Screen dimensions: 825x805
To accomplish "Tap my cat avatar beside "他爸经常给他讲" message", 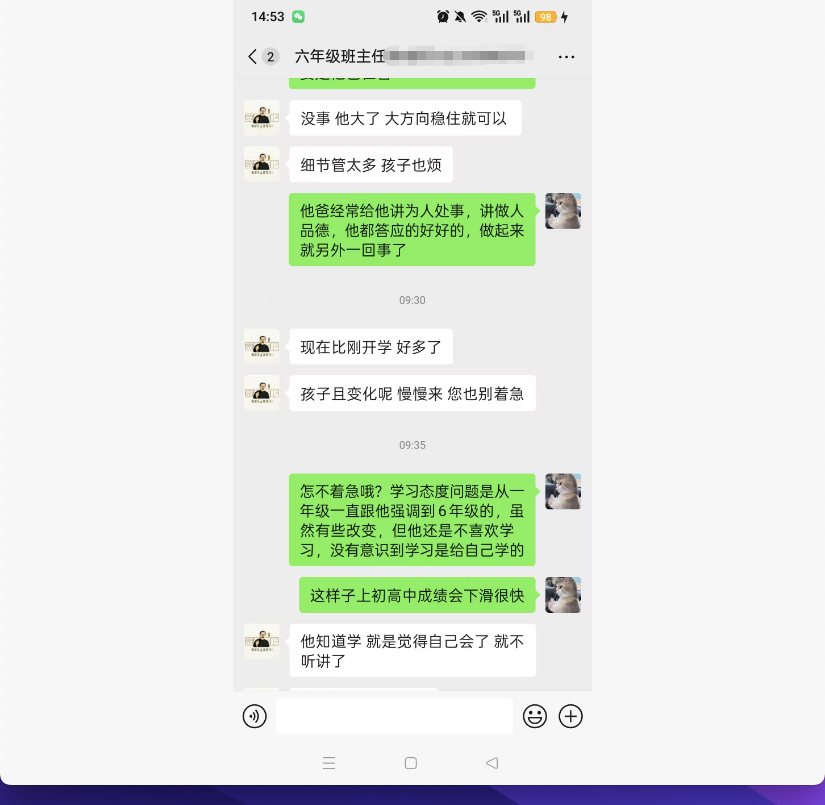I will (563, 211).
